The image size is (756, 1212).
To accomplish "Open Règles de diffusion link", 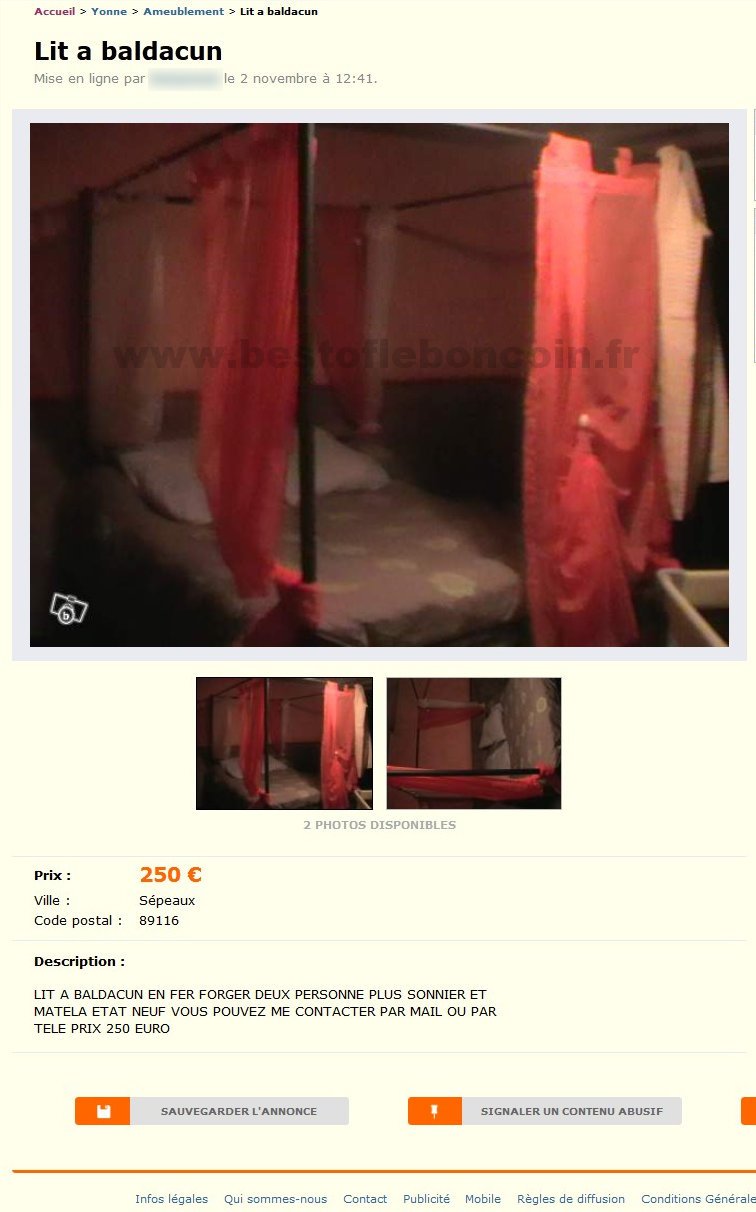I will click(x=571, y=1199).
